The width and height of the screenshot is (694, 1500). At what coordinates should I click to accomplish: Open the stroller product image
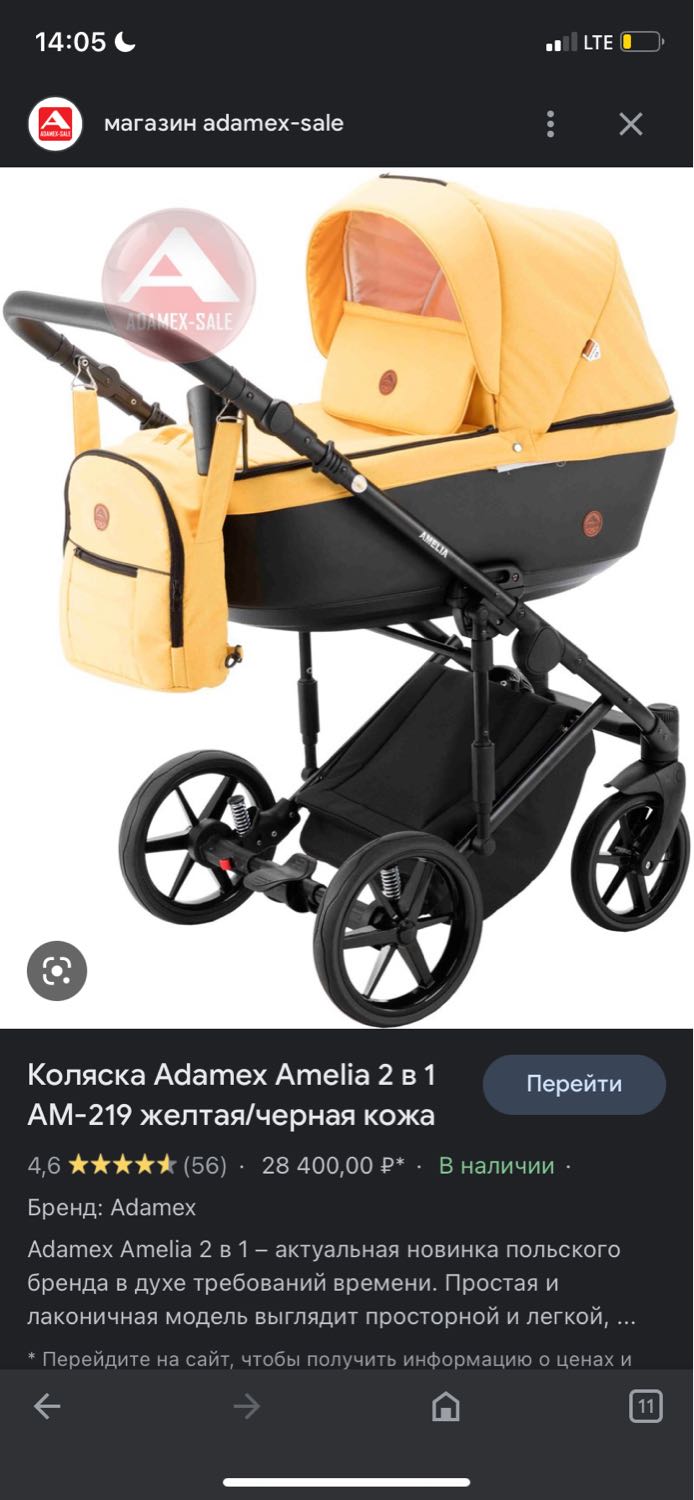(x=347, y=597)
